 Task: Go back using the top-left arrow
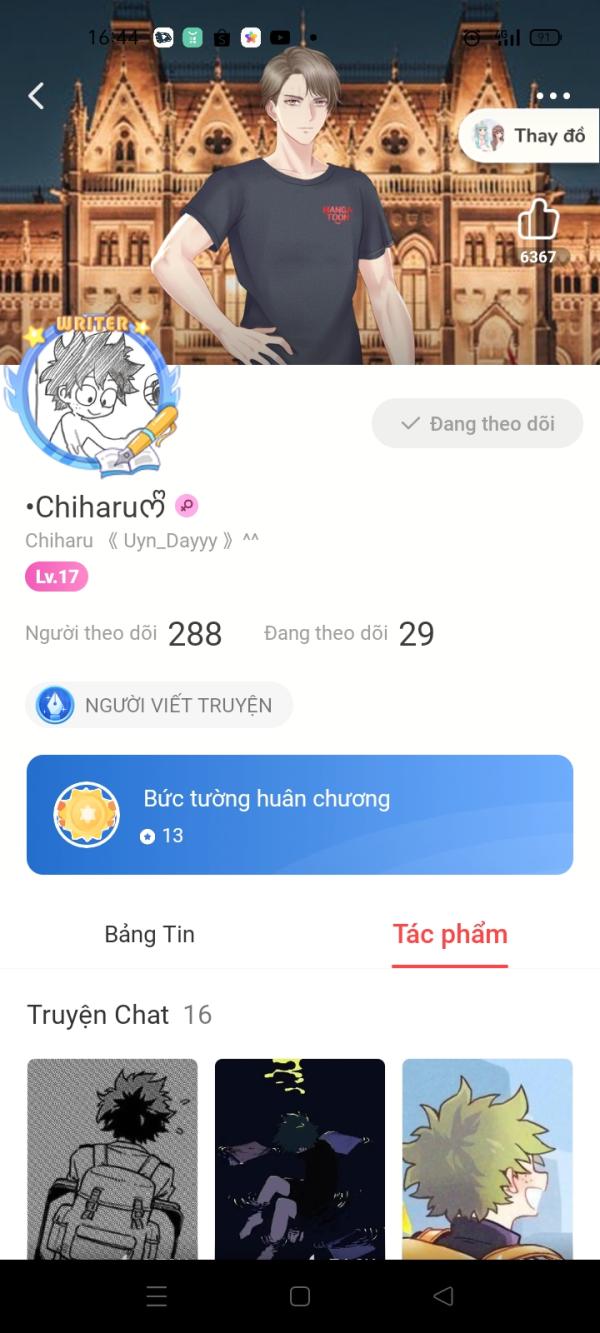pos(37,96)
